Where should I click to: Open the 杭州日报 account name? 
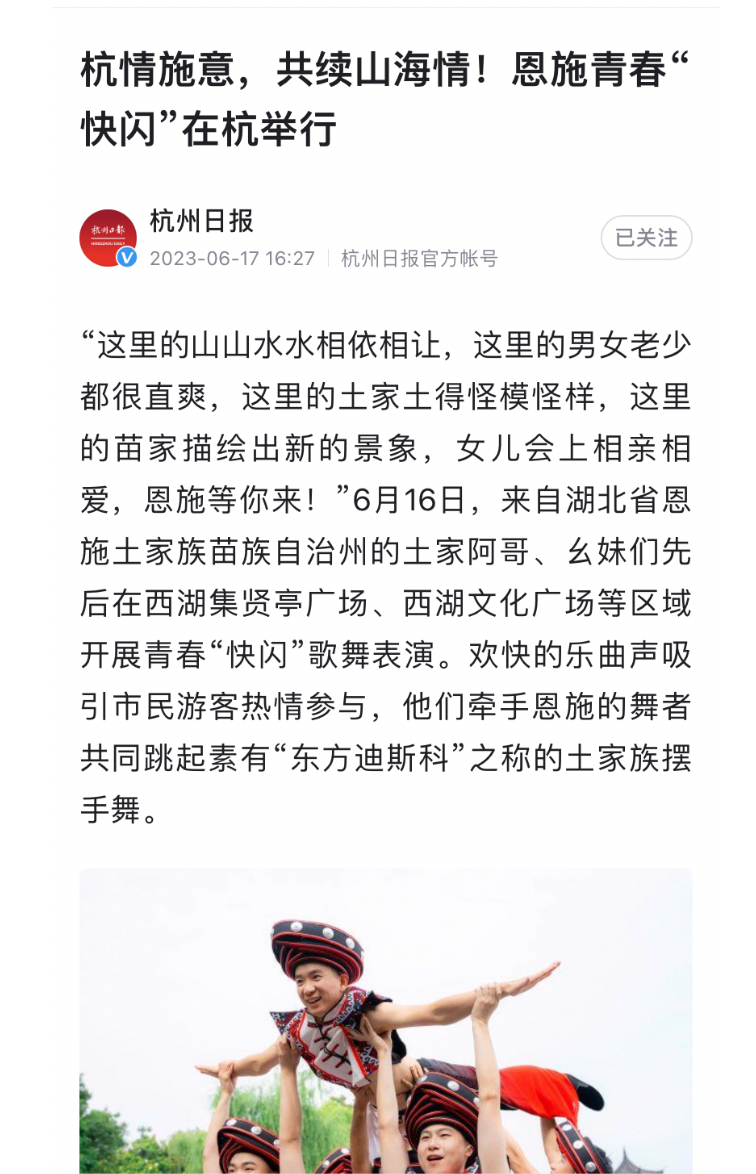coord(202,221)
